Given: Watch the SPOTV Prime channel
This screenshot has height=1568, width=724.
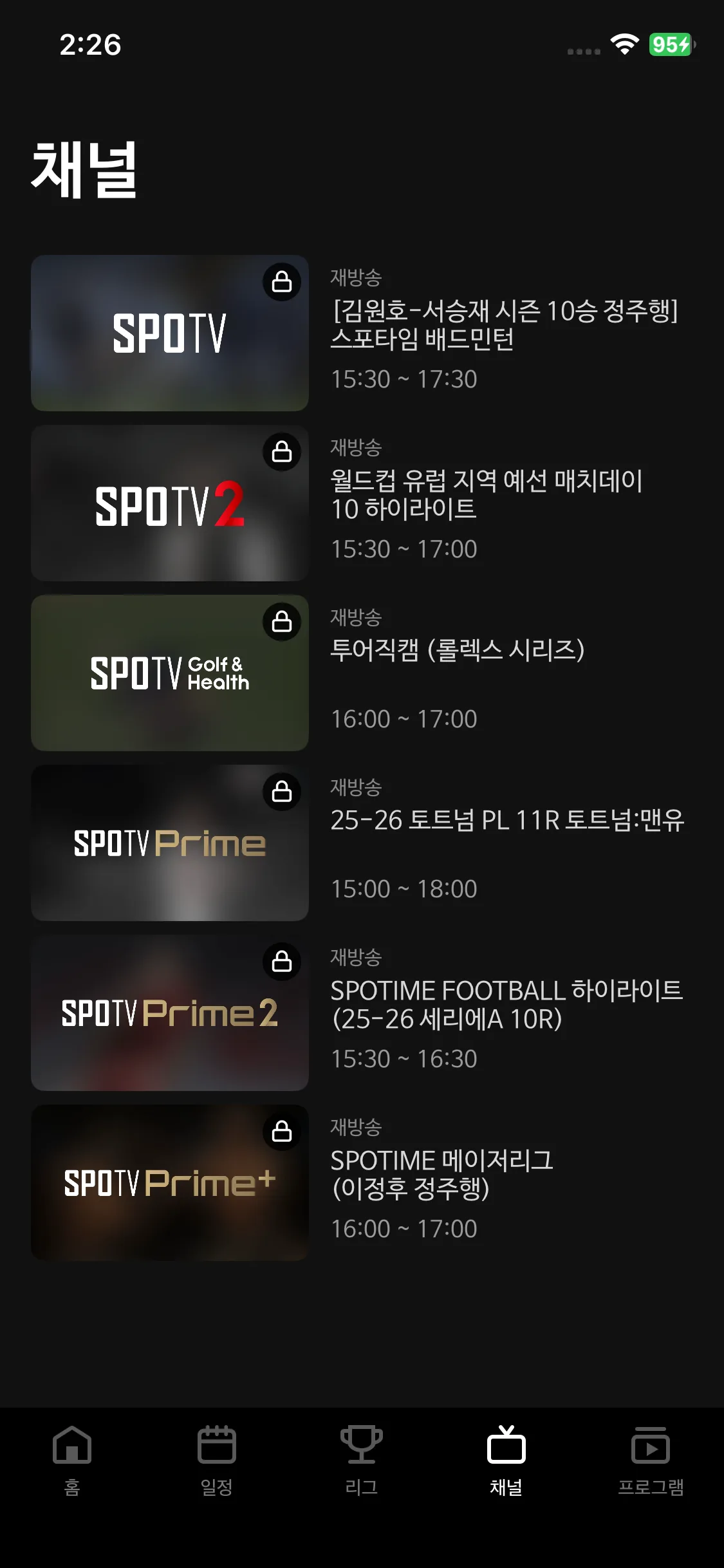Looking at the screenshot, I should pyautogui.click(x=169, y=843).
